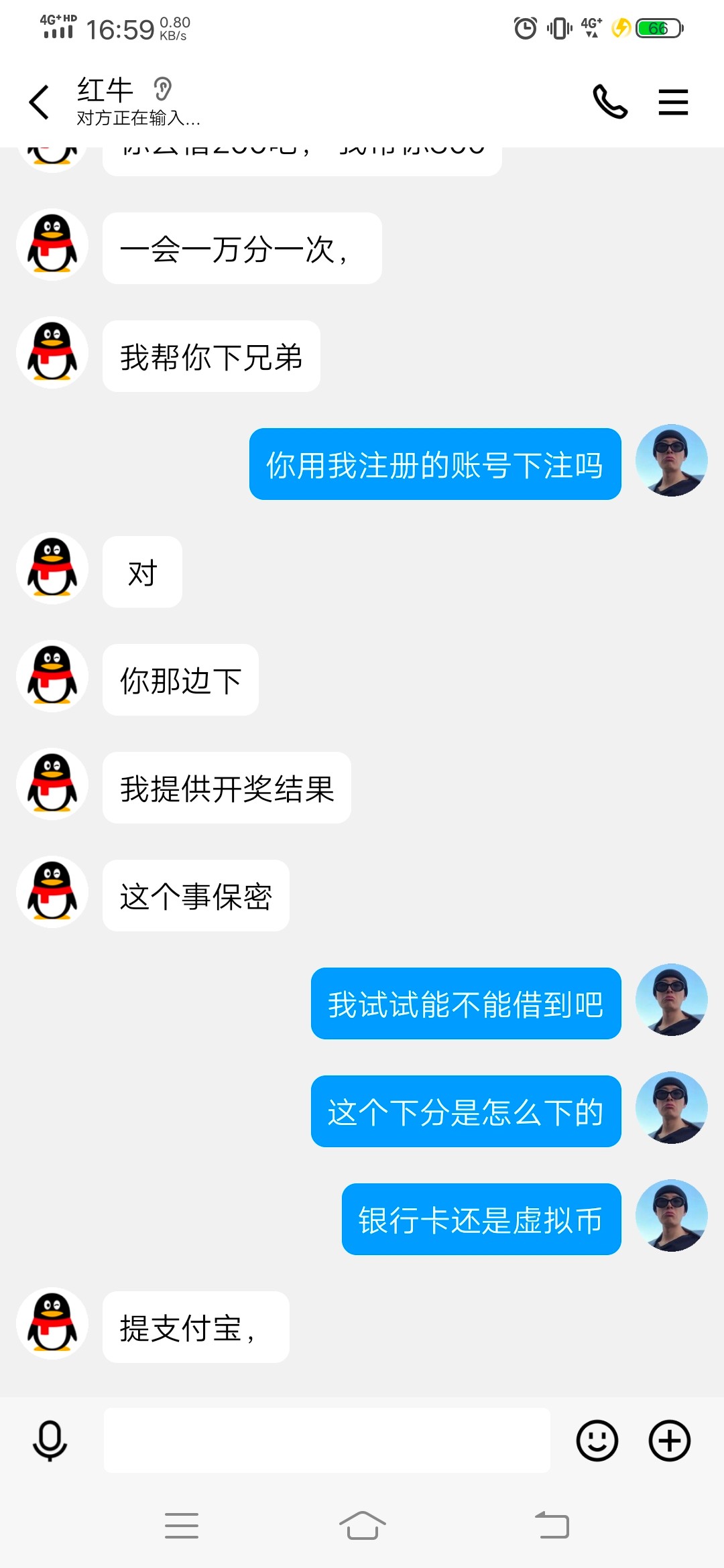
Task: Open the emoji picker
Action: tap(597, 1441)
